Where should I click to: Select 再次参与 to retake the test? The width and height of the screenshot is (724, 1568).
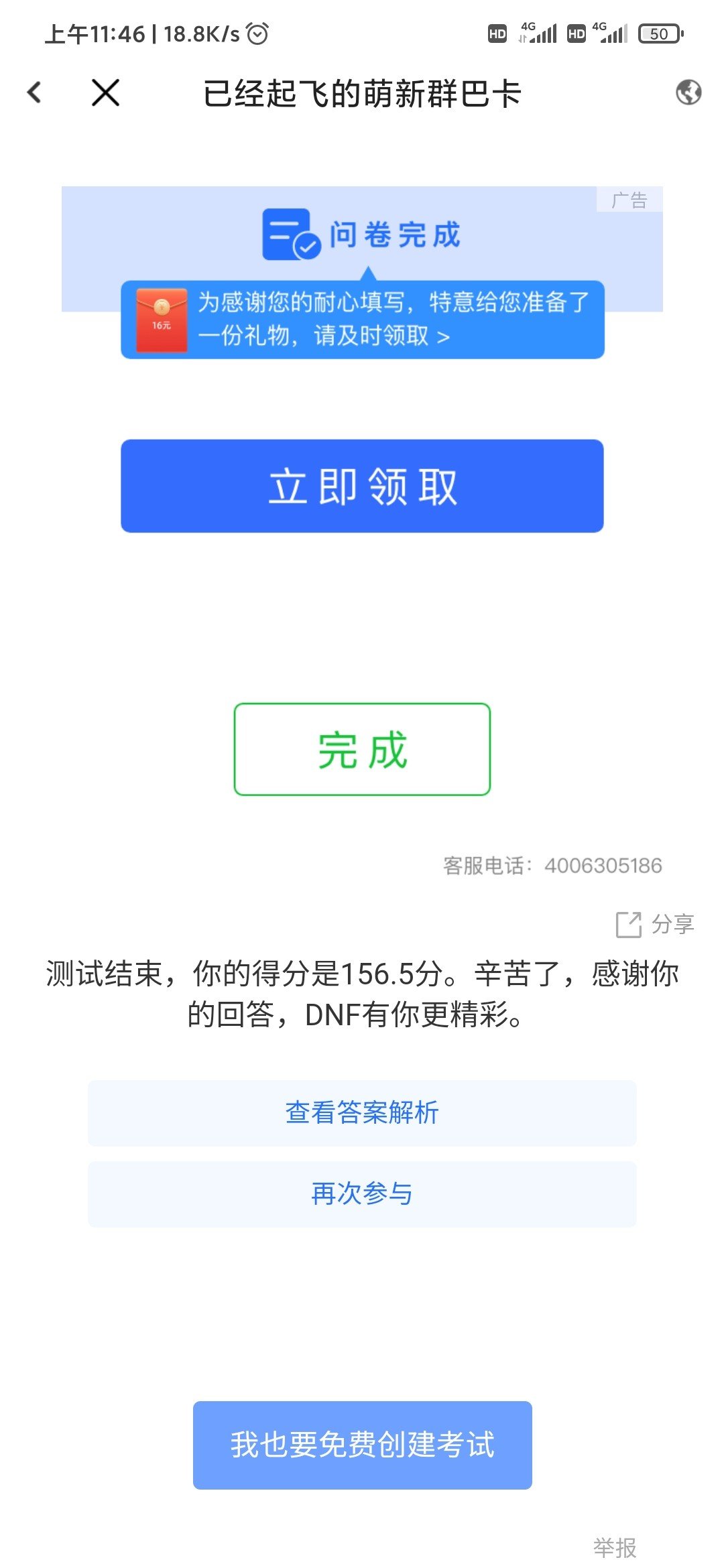coord(362,1194)
